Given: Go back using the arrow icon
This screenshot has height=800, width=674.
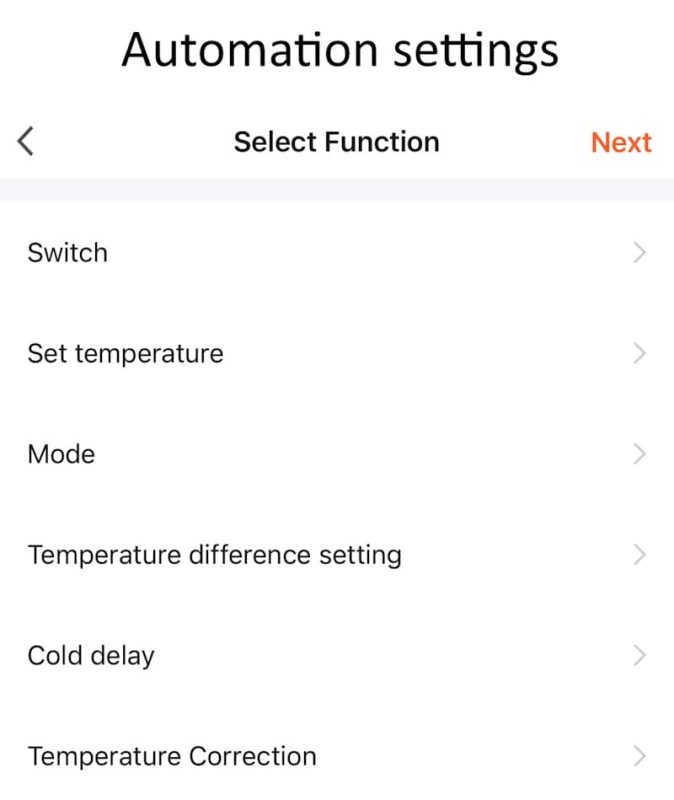Looking at the screenshot, I should pos(27,141).
